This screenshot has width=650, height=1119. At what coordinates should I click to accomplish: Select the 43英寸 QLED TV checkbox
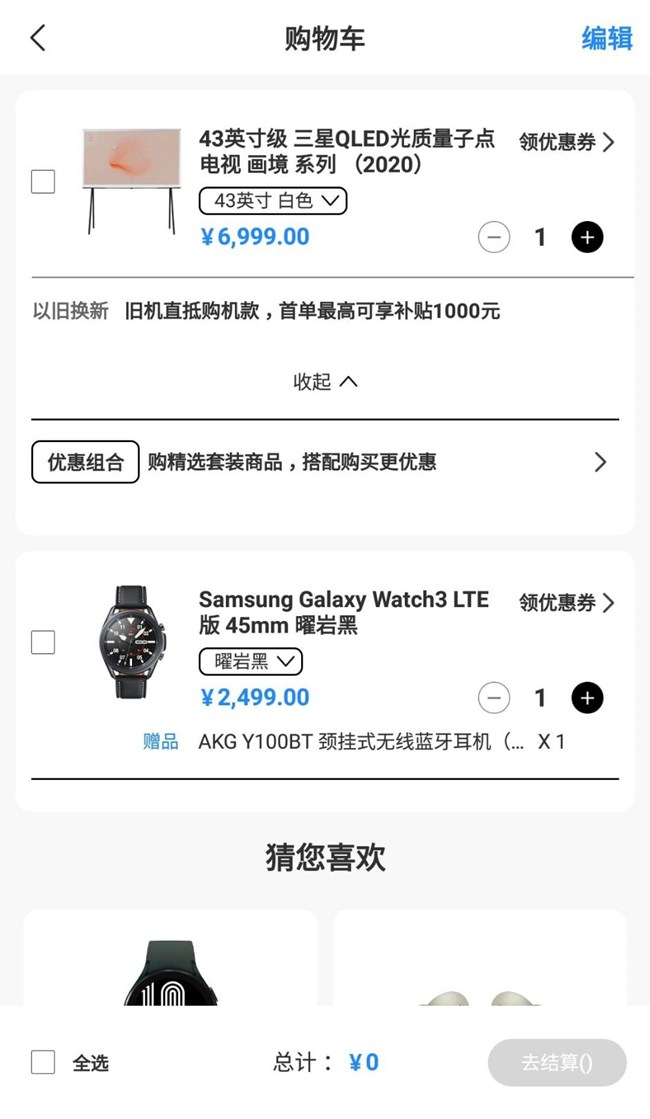(43, 181)
